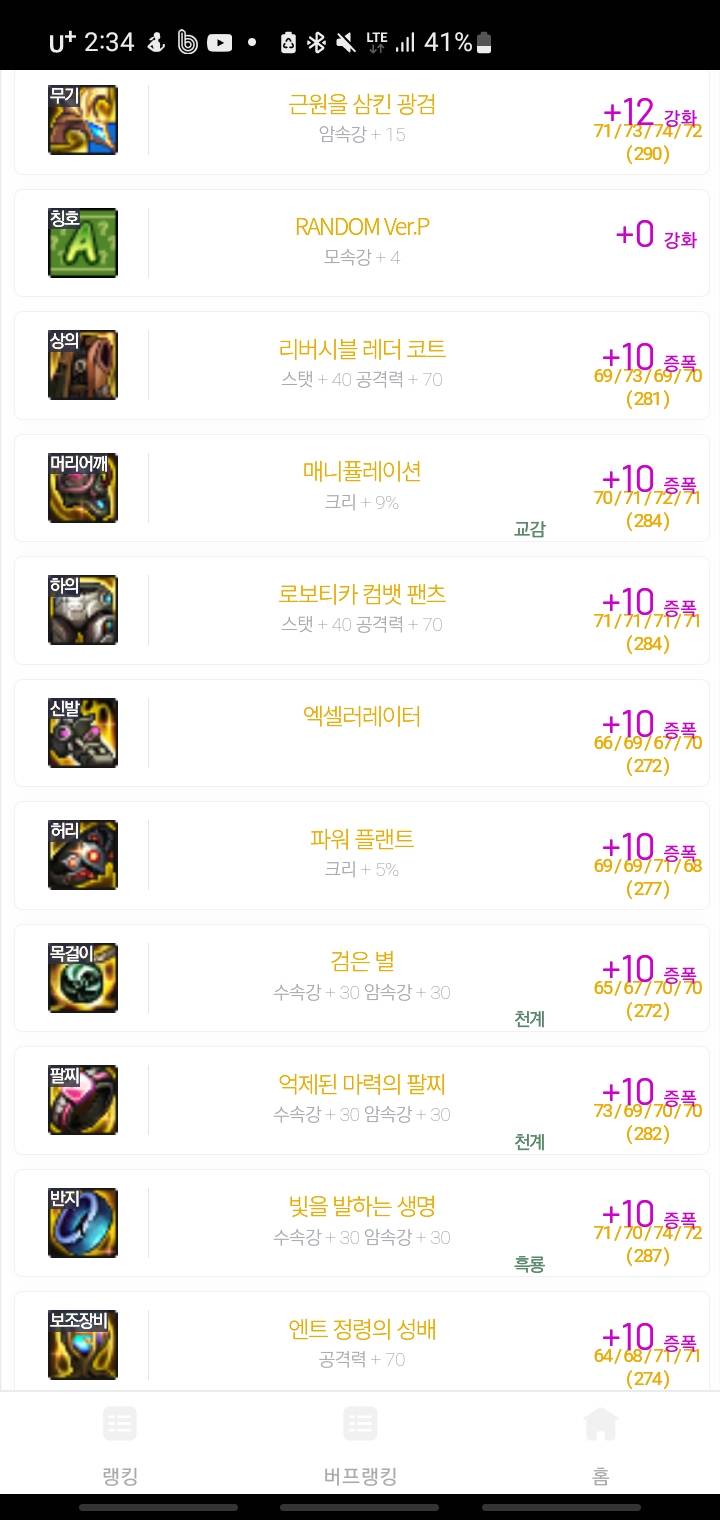Go to the 홈 tab
The image size is (720, 1520).
pos(600,1445)
